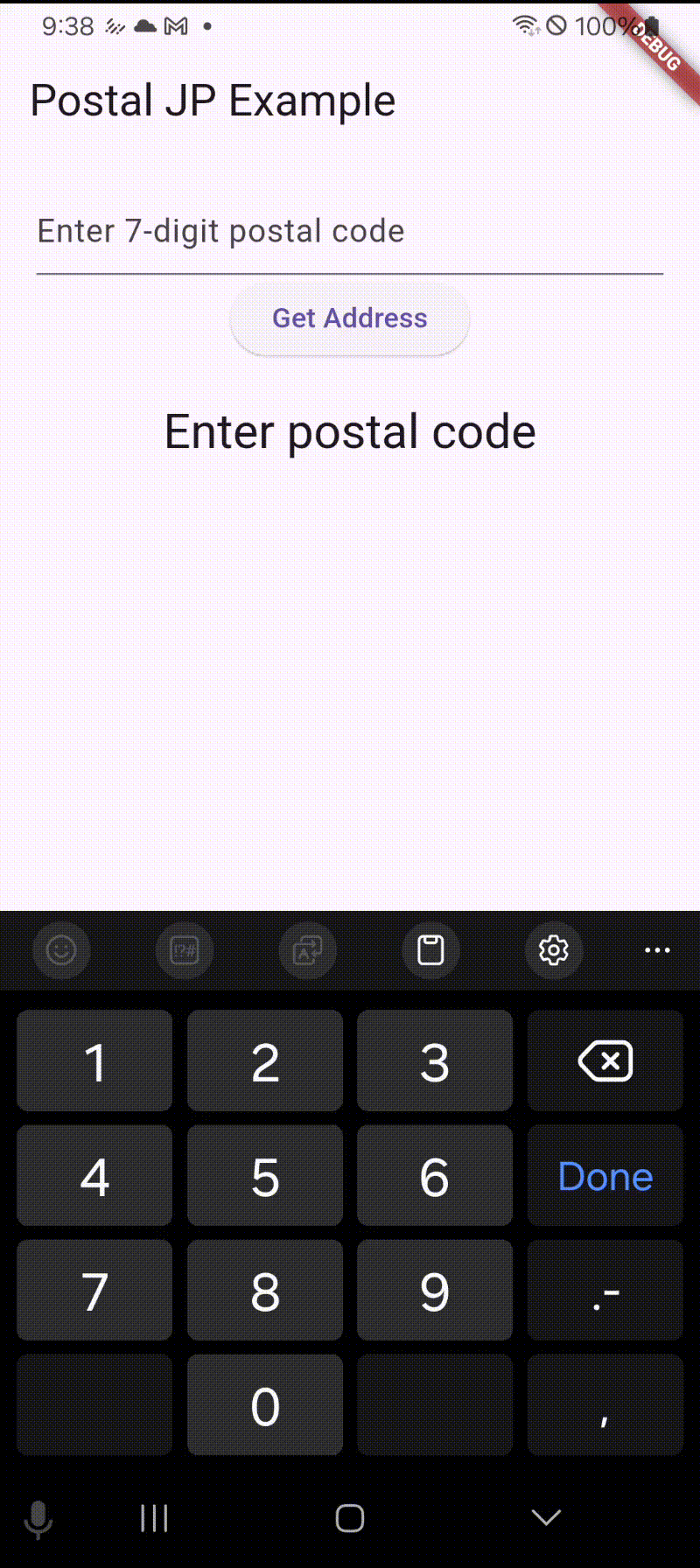Viewport: 700px width, 1568px height.
Task: Open the emoji panel on the keyboard
Action: pos(60,950)
